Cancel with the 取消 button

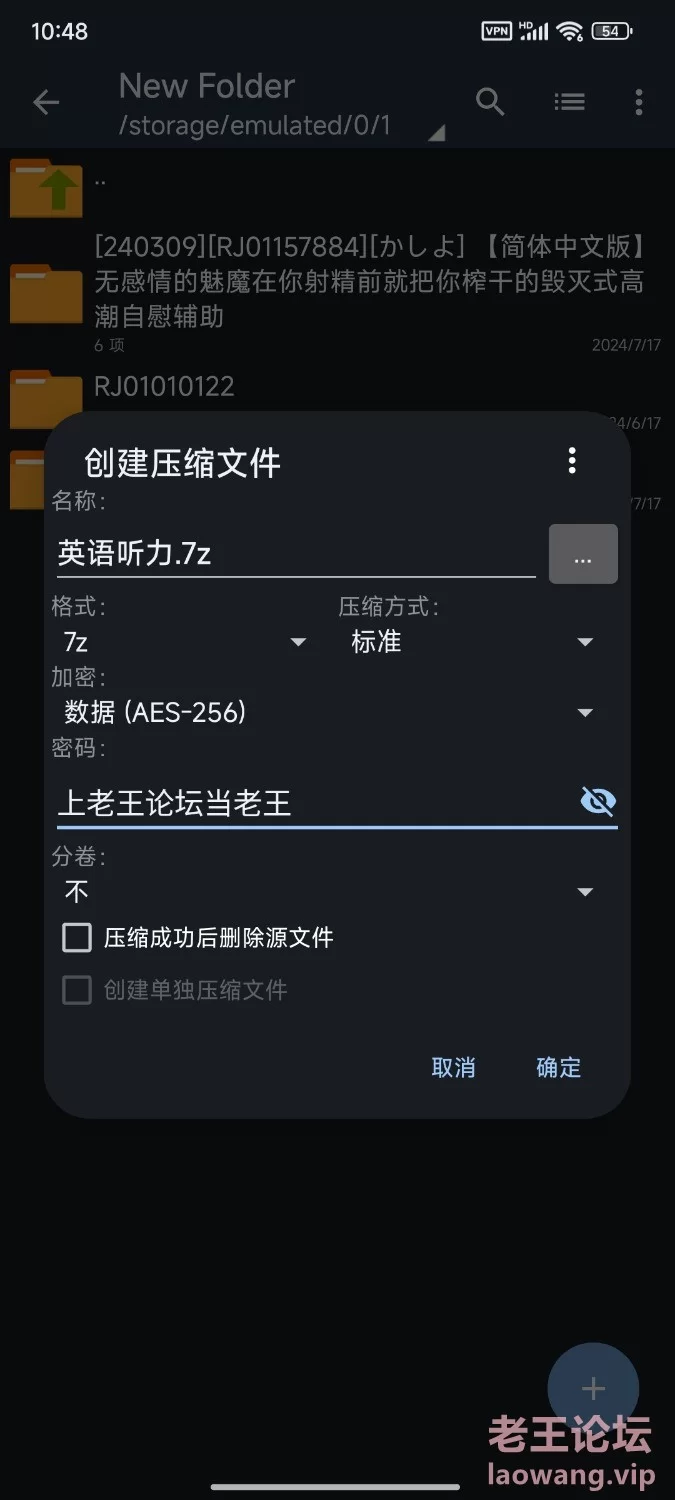point(453,1067)
